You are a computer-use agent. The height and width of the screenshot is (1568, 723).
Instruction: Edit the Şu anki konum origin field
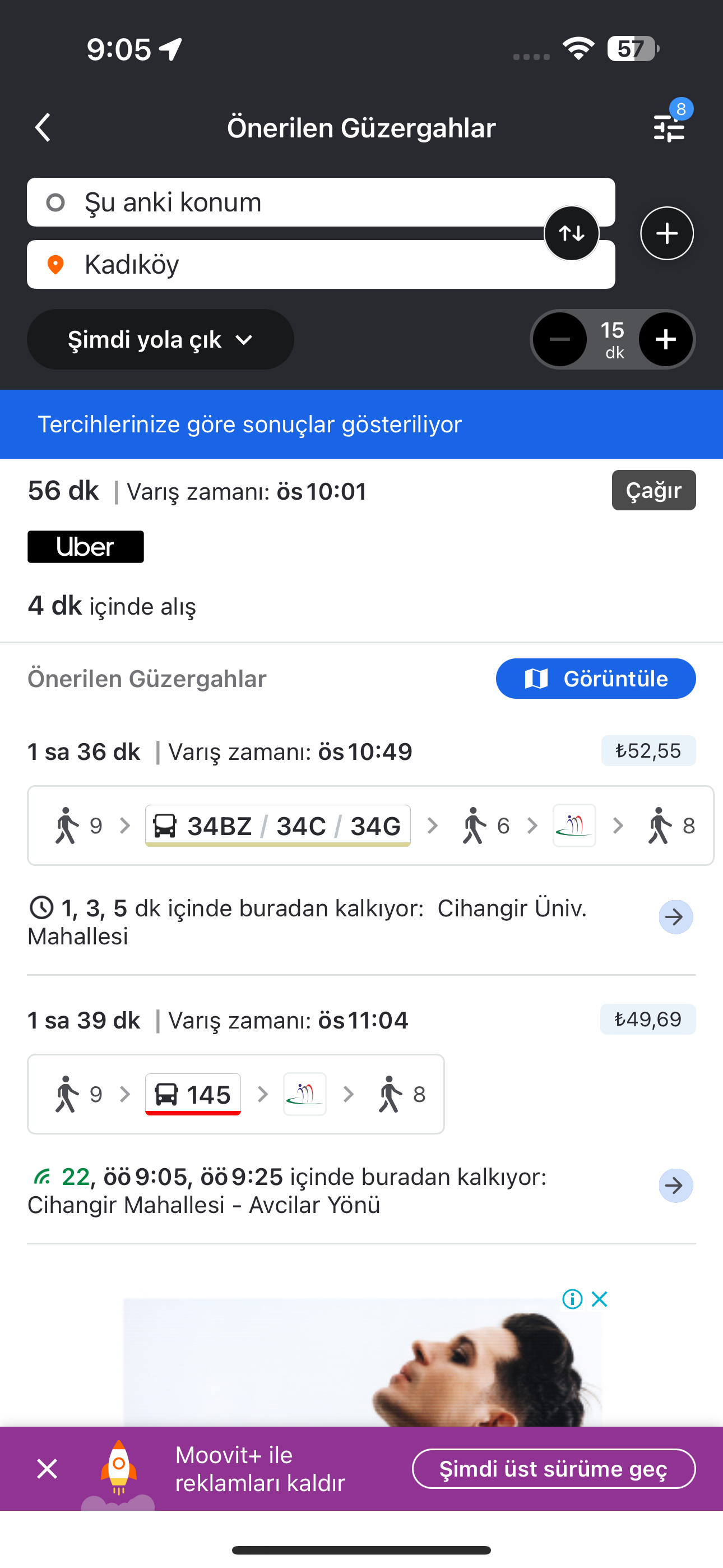point(321,202)
